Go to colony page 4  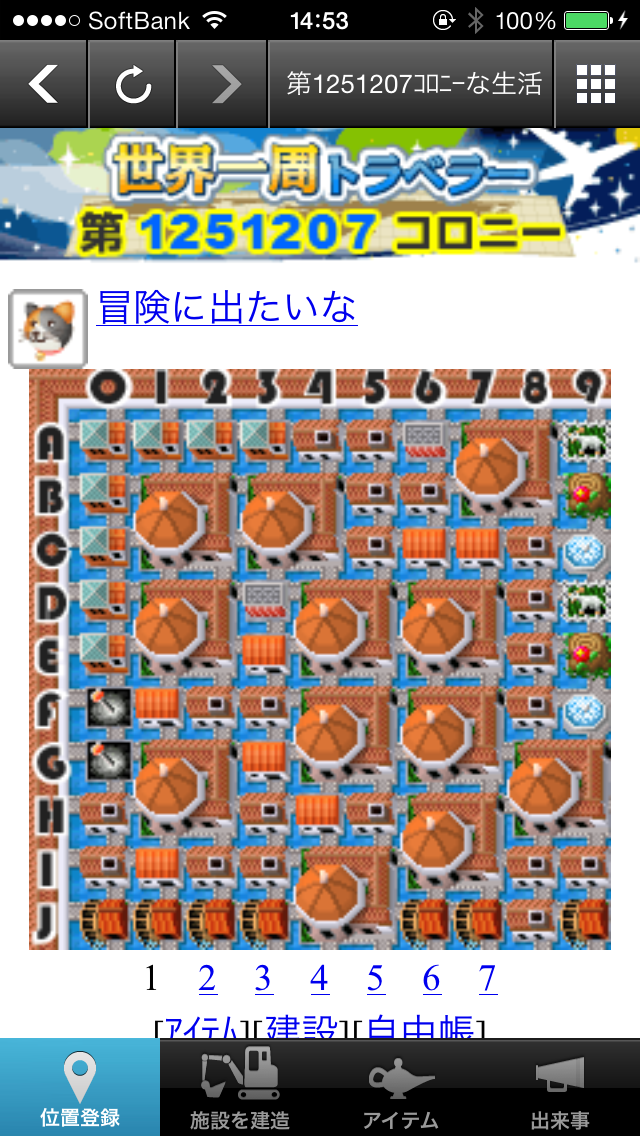coord(320,980)
